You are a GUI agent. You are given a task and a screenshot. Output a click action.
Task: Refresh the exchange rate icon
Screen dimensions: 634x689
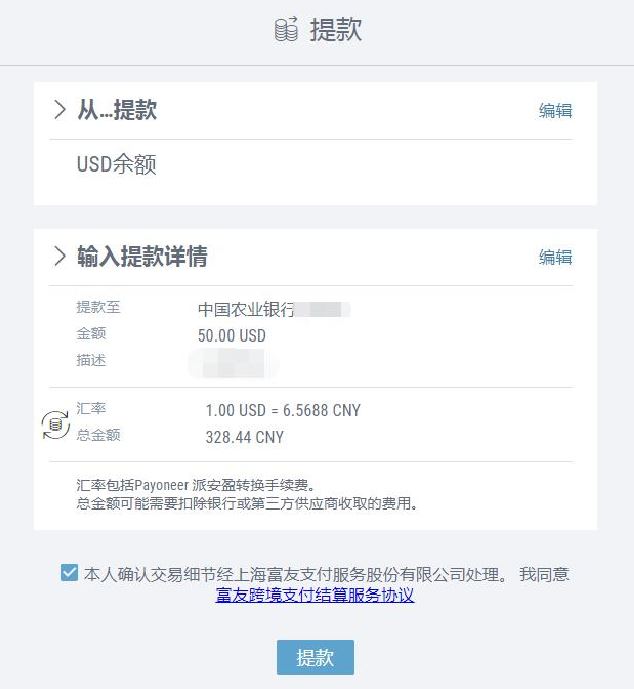tap(55, 424)
